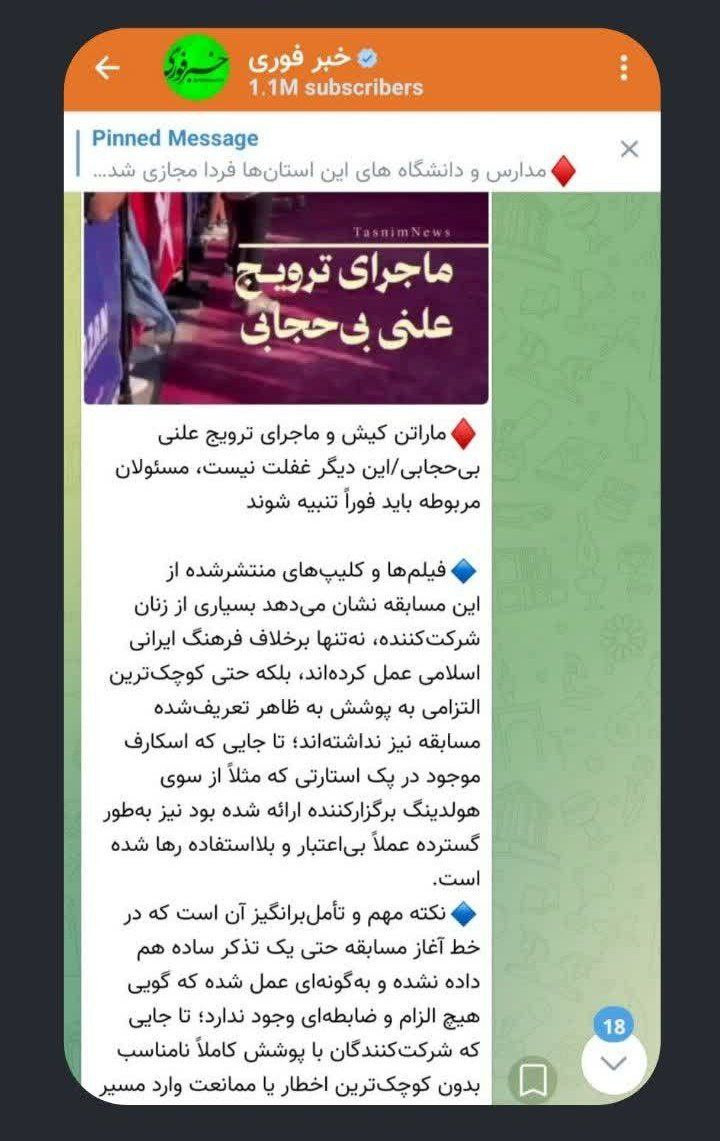Screen dimensions: 720x1141
Task: Open the Tasnim News video thumbnail
Action: click(x=286, y=298)
